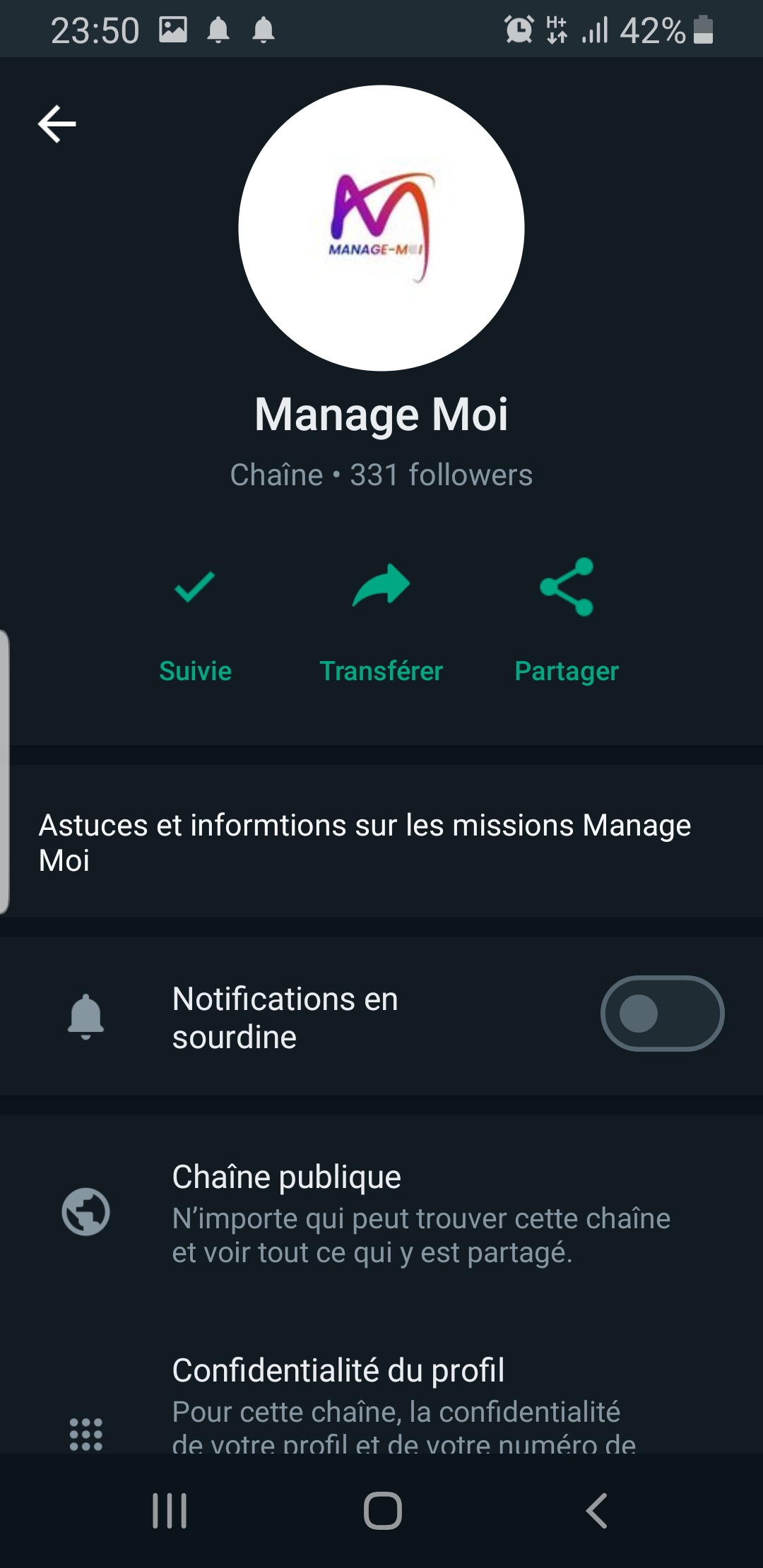Open Confidentialité du profil details

[381, 1402]
